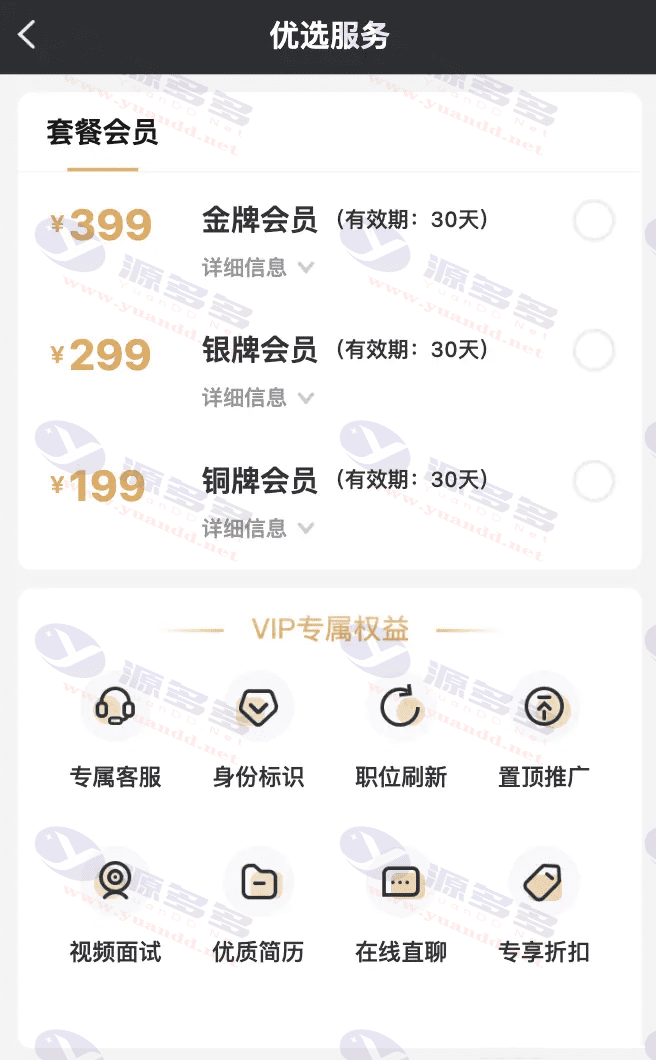Image resolution: width=656 pixels, height=1060 pixels.
Task: Choose the 银牌会员 ¥299 radio button
Action: click(x=594, y=350)
